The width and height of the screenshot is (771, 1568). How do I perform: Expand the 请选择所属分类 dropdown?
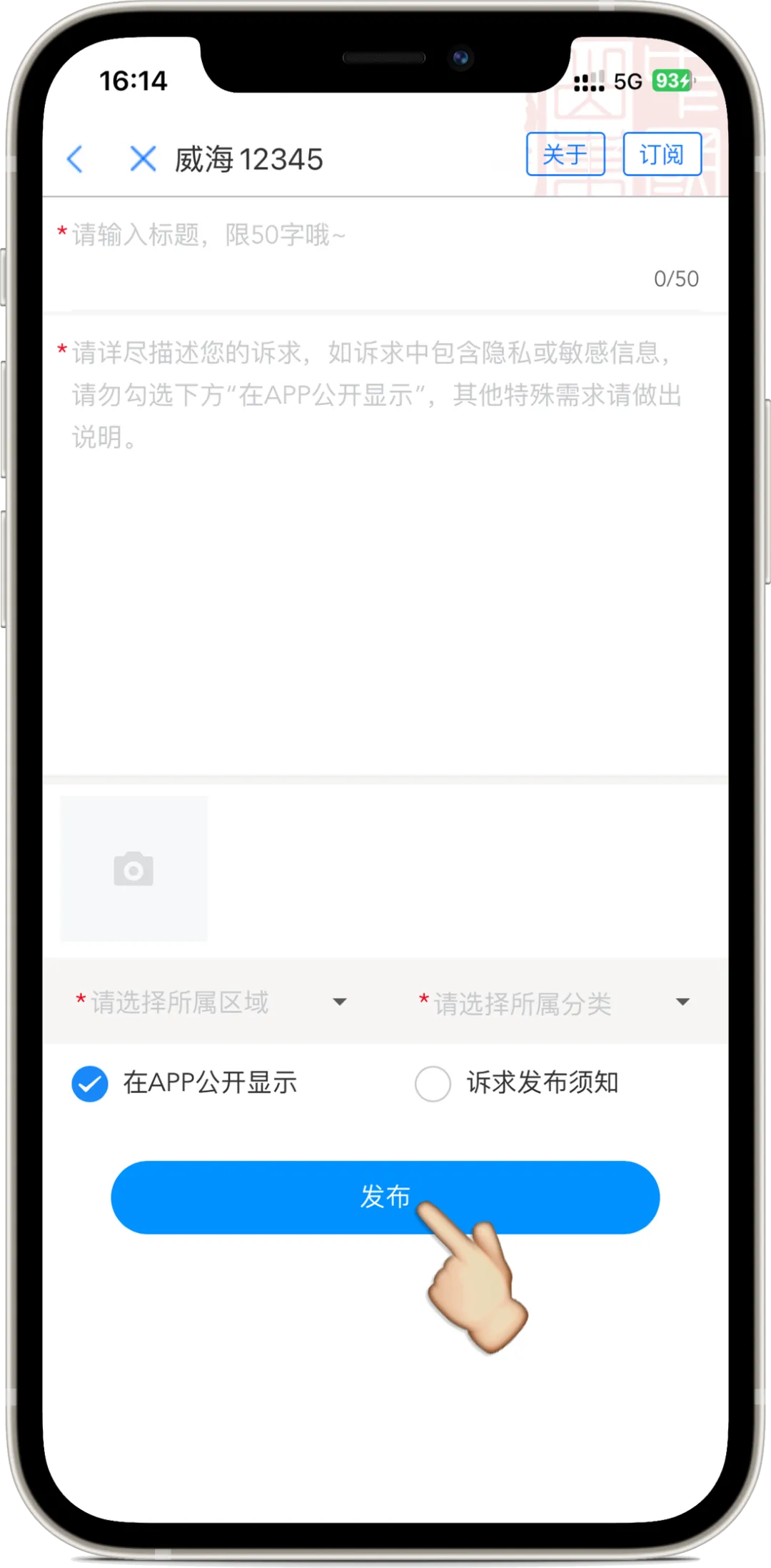pos(554,1003)
